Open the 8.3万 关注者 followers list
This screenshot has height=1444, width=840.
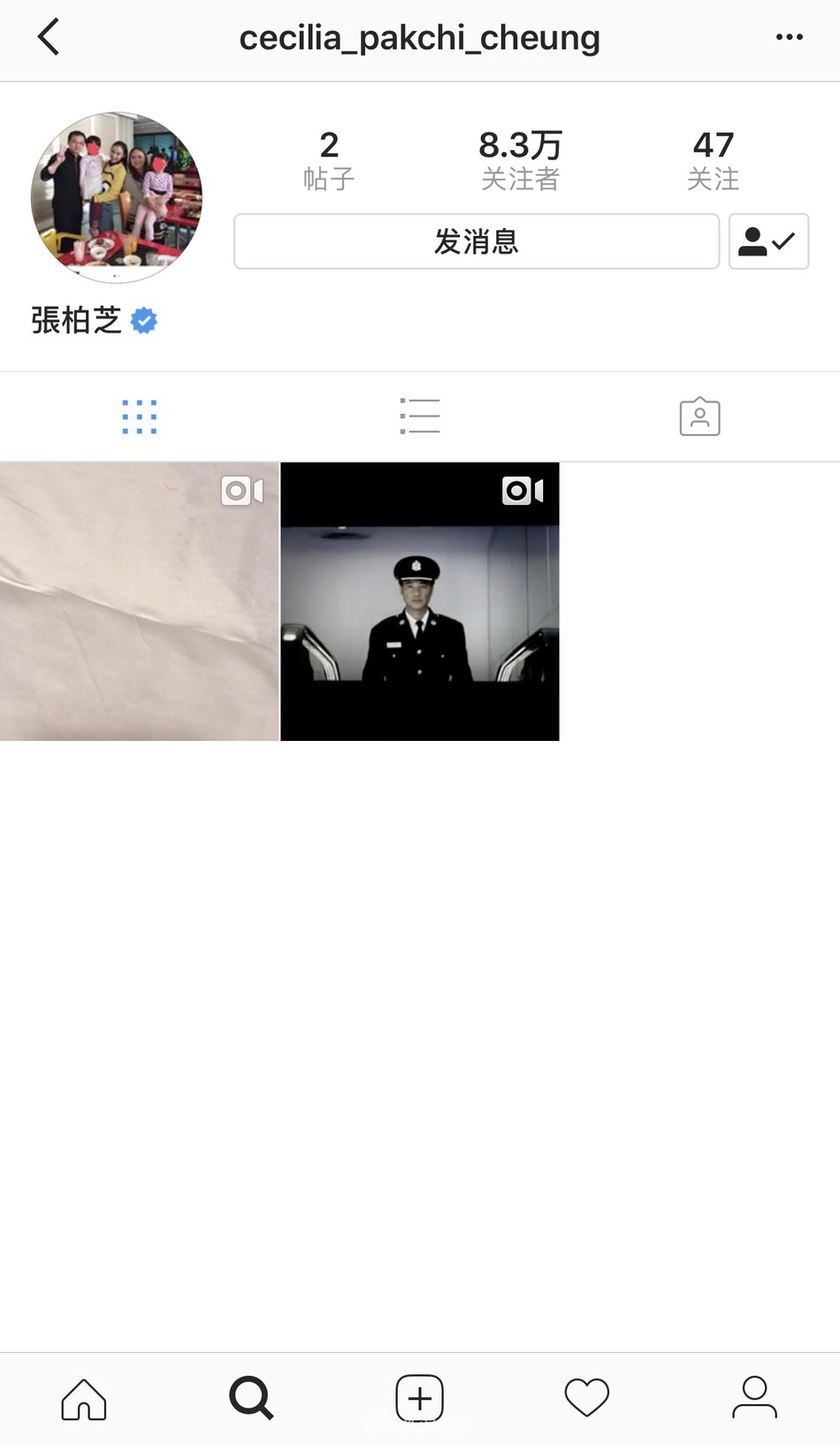pos(520,160)
